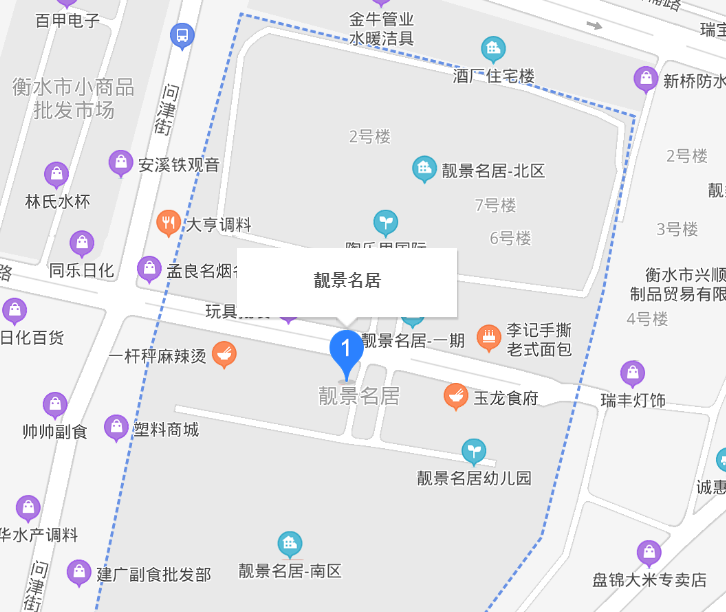Select the 玉龙食府 restaurant marker
The width and height of the screenshot is (726, 612).
(456, 397)
